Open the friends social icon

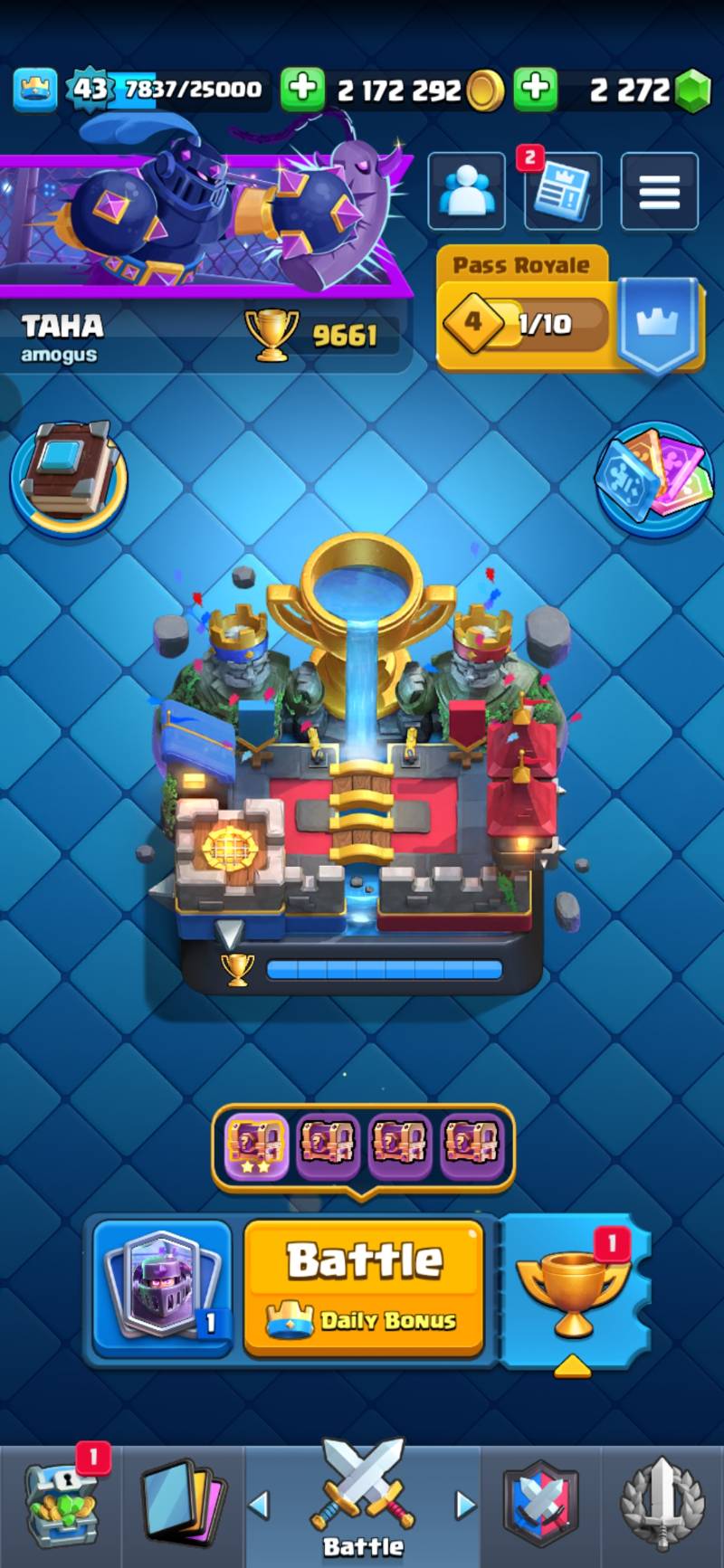[466, 191]
